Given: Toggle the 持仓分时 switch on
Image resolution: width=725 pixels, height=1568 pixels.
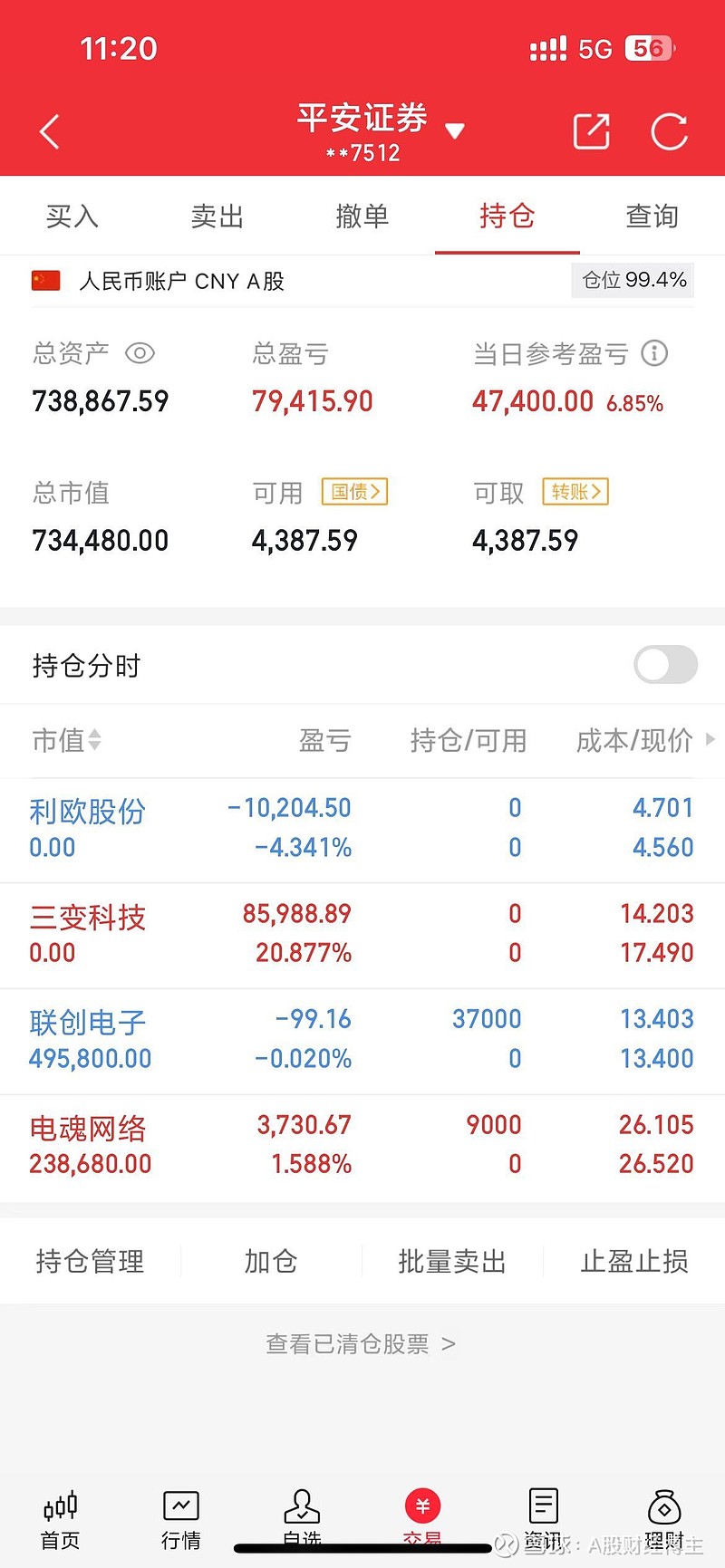Looking at the screenshot, I should pos(665,665).
